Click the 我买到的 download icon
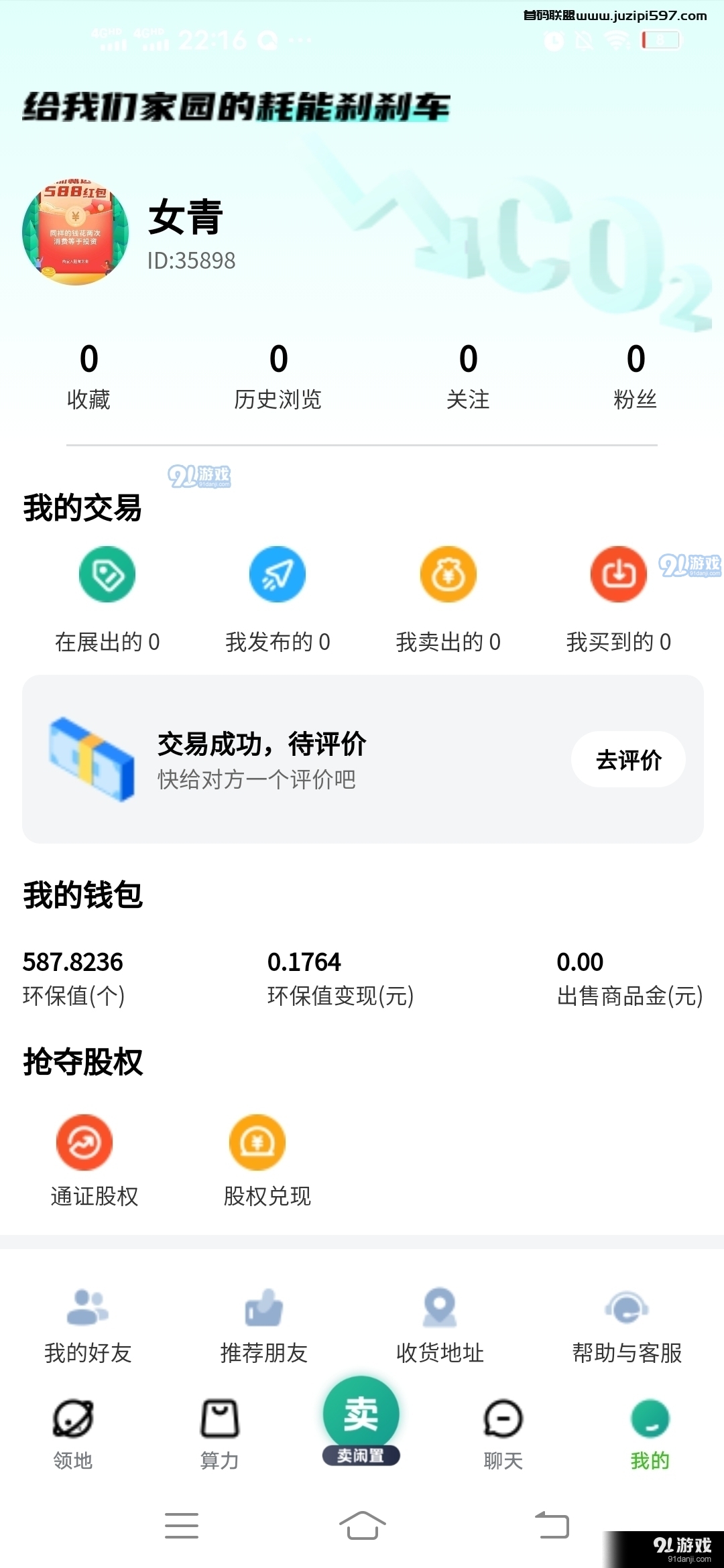Image resolution: width=724 pixels, height=1568 pixels. tap(618, 574)
